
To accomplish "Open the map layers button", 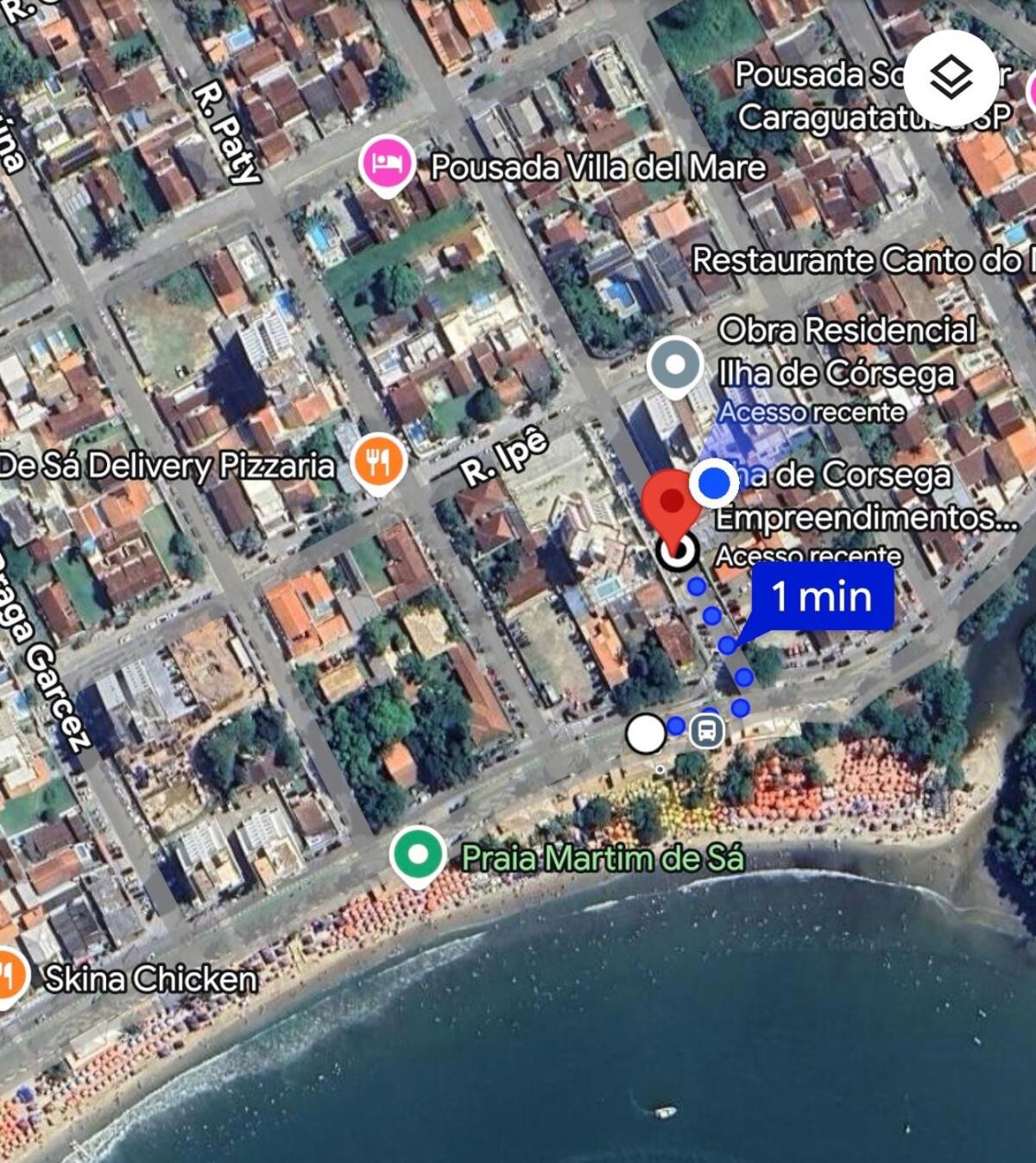I will [951, 79].
